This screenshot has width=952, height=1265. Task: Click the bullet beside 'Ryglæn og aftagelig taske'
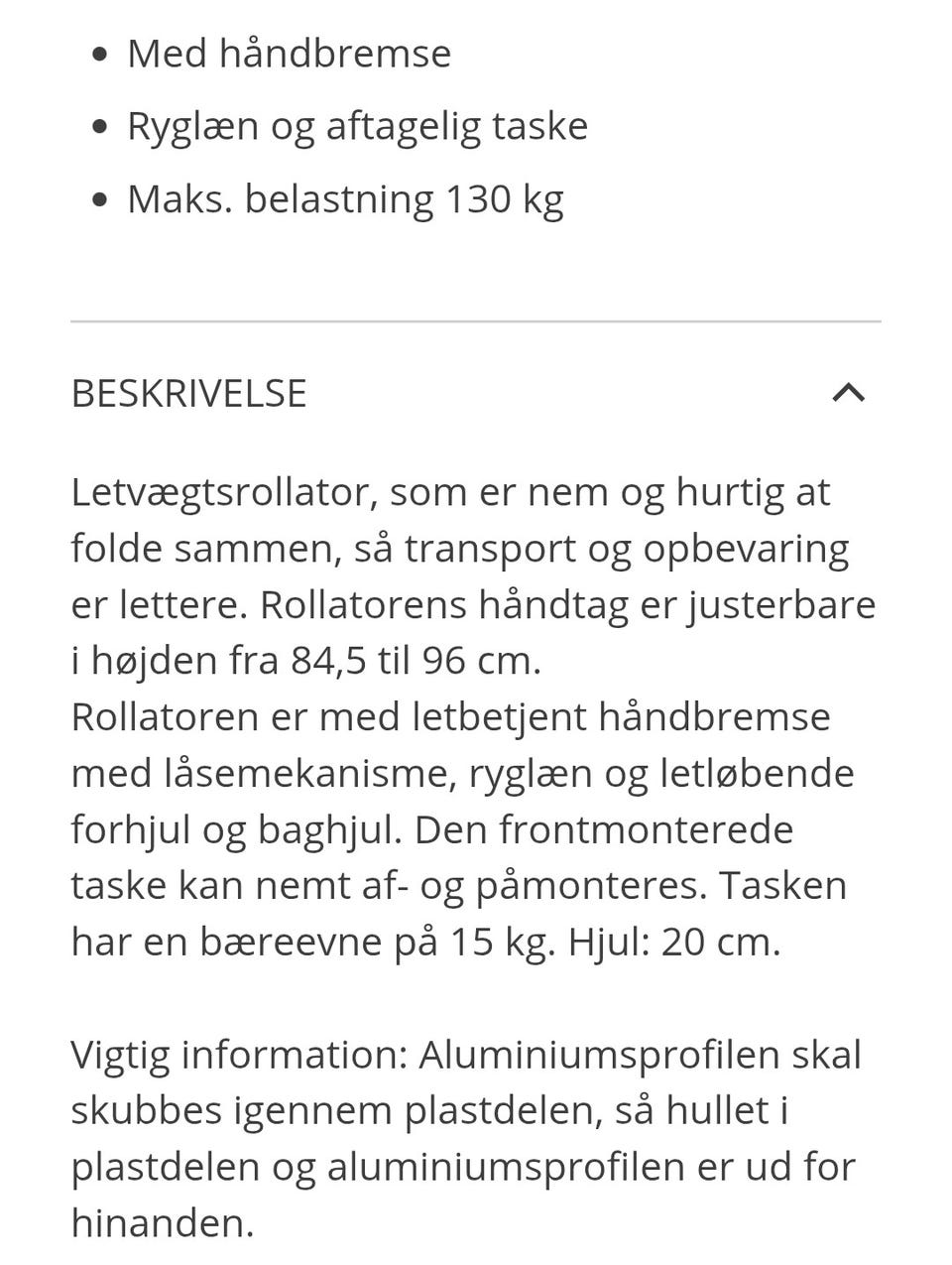click(x=98, y=128)
